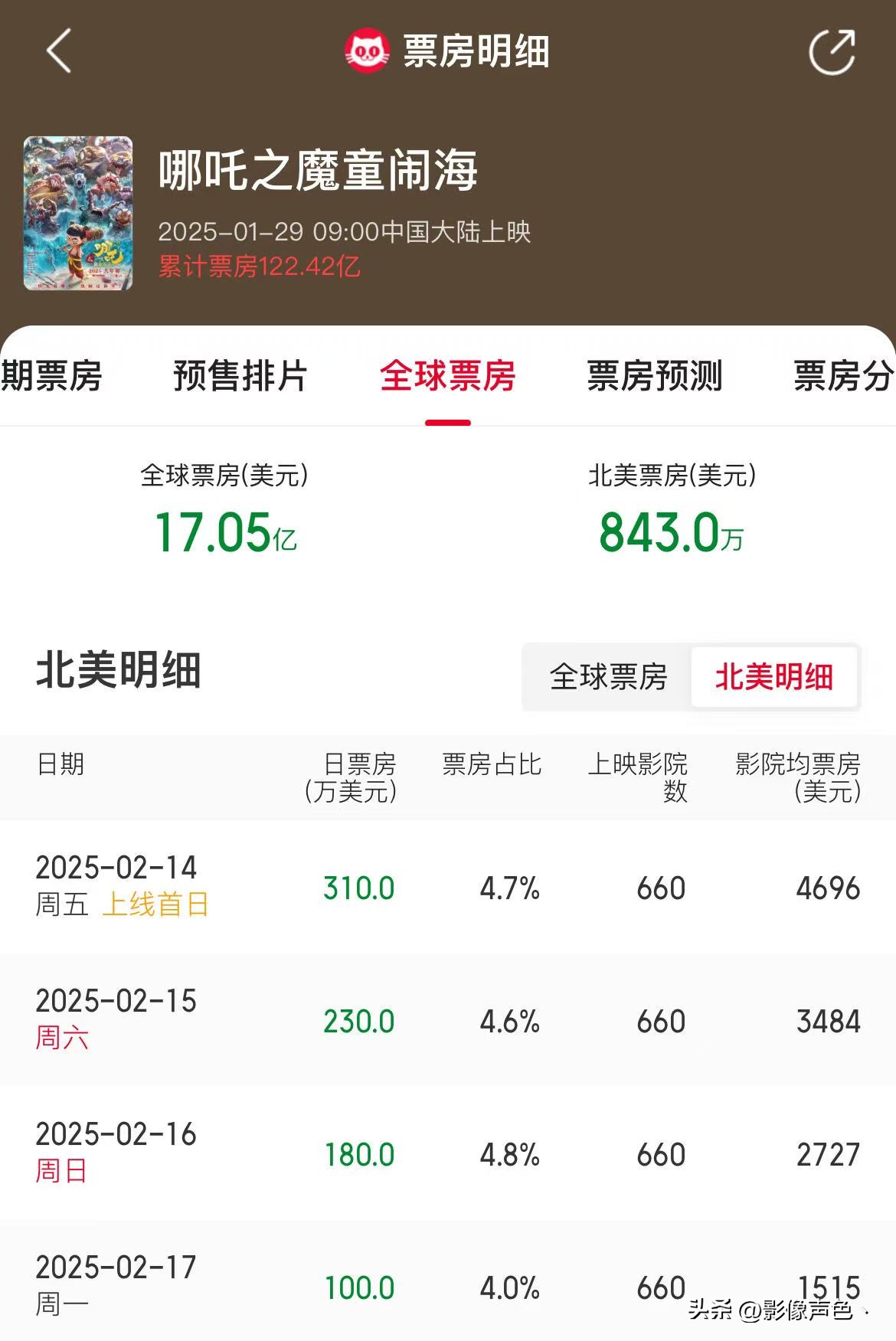
Task: Open the 票房预测 tab
Action: [655, 376]
